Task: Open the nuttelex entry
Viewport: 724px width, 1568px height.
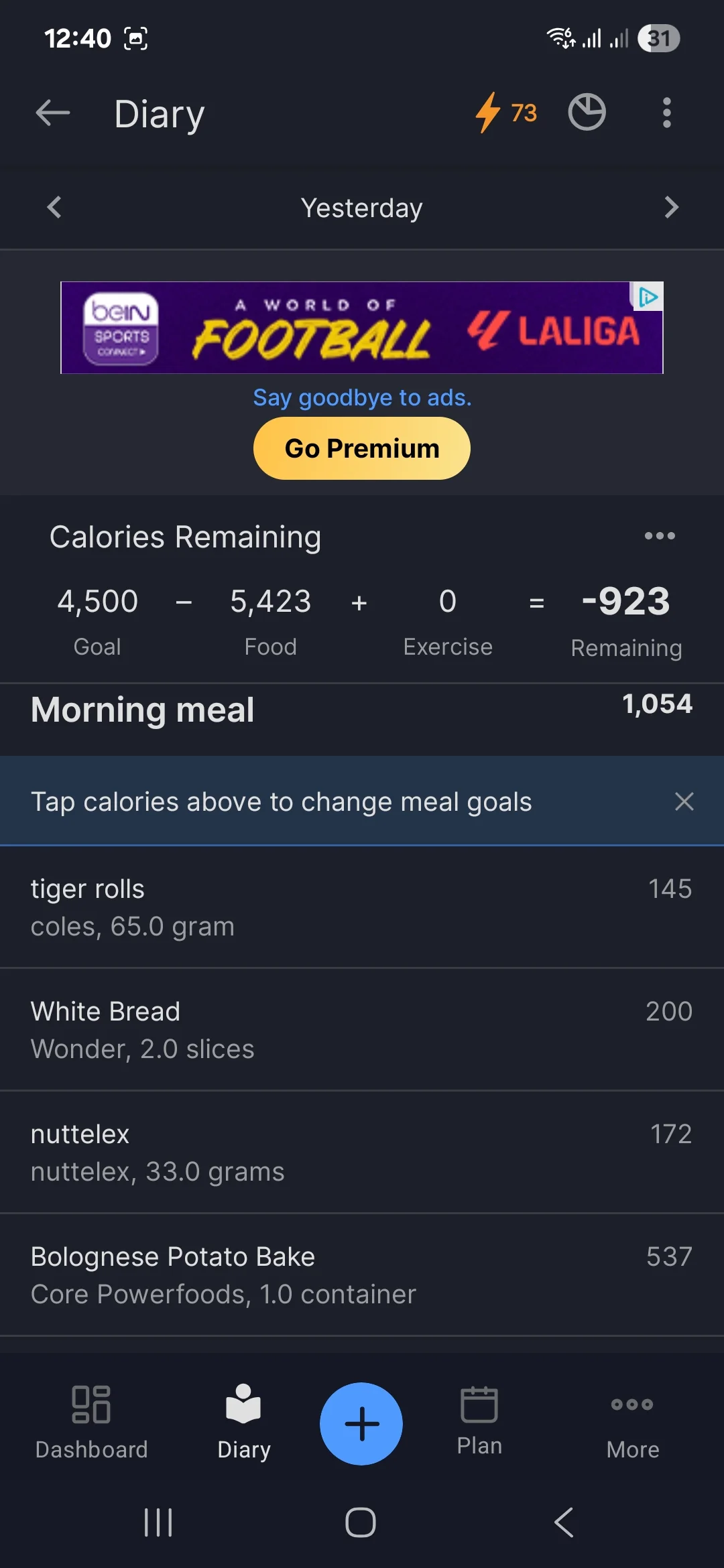Action: (x=361, y=1152)
